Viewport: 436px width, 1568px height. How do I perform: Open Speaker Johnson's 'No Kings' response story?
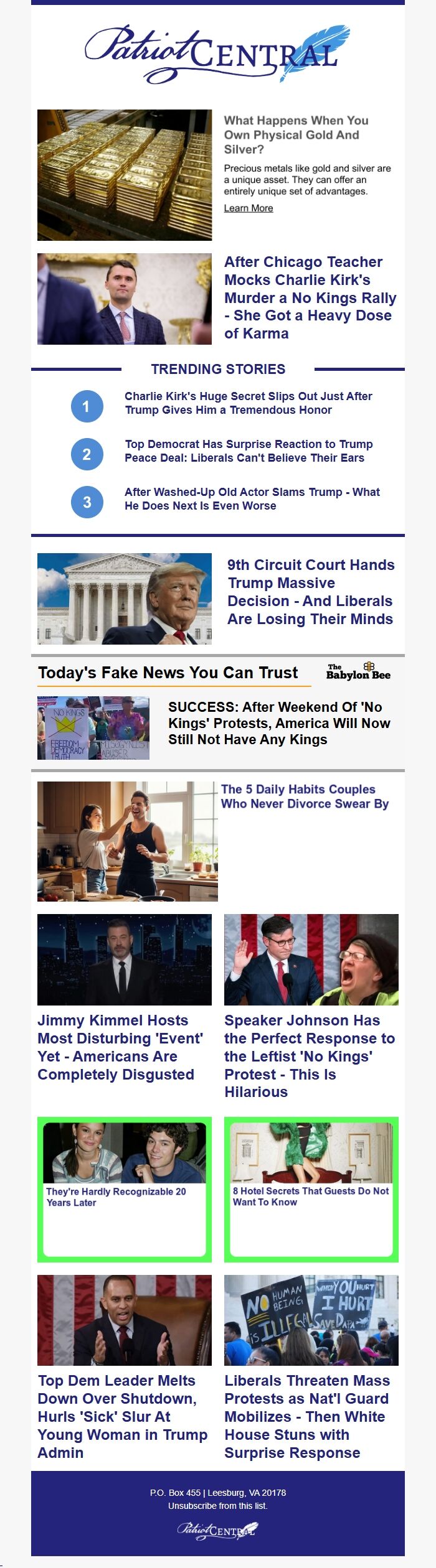(x=310, y=1056)
